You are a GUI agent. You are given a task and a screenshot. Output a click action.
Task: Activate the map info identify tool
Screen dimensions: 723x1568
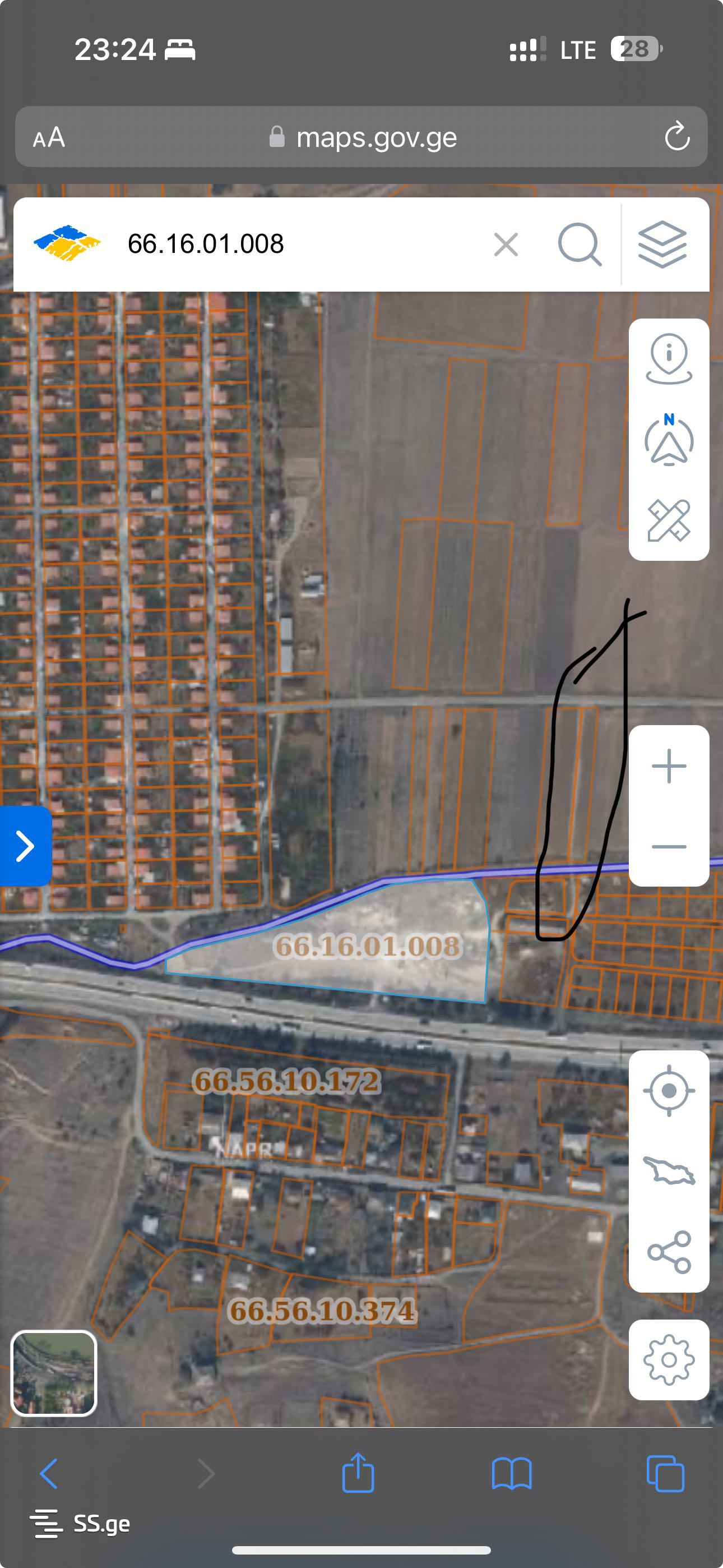[669, 359]
